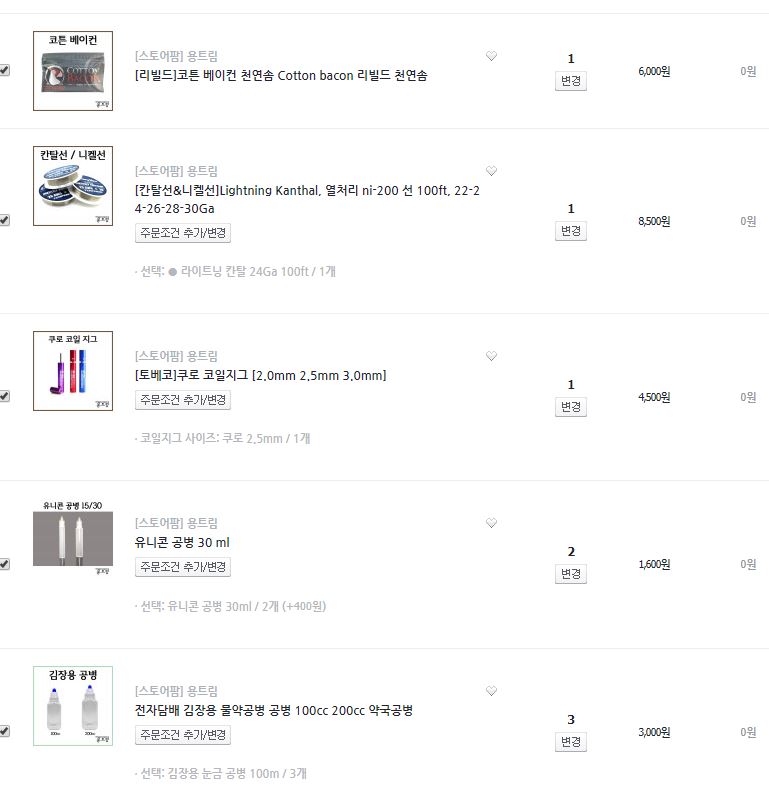This screenshot has height=799, width=769.
Task: Select 주문조건 추가/변경 under 유니콘 공병
Action: click(183, 567)
